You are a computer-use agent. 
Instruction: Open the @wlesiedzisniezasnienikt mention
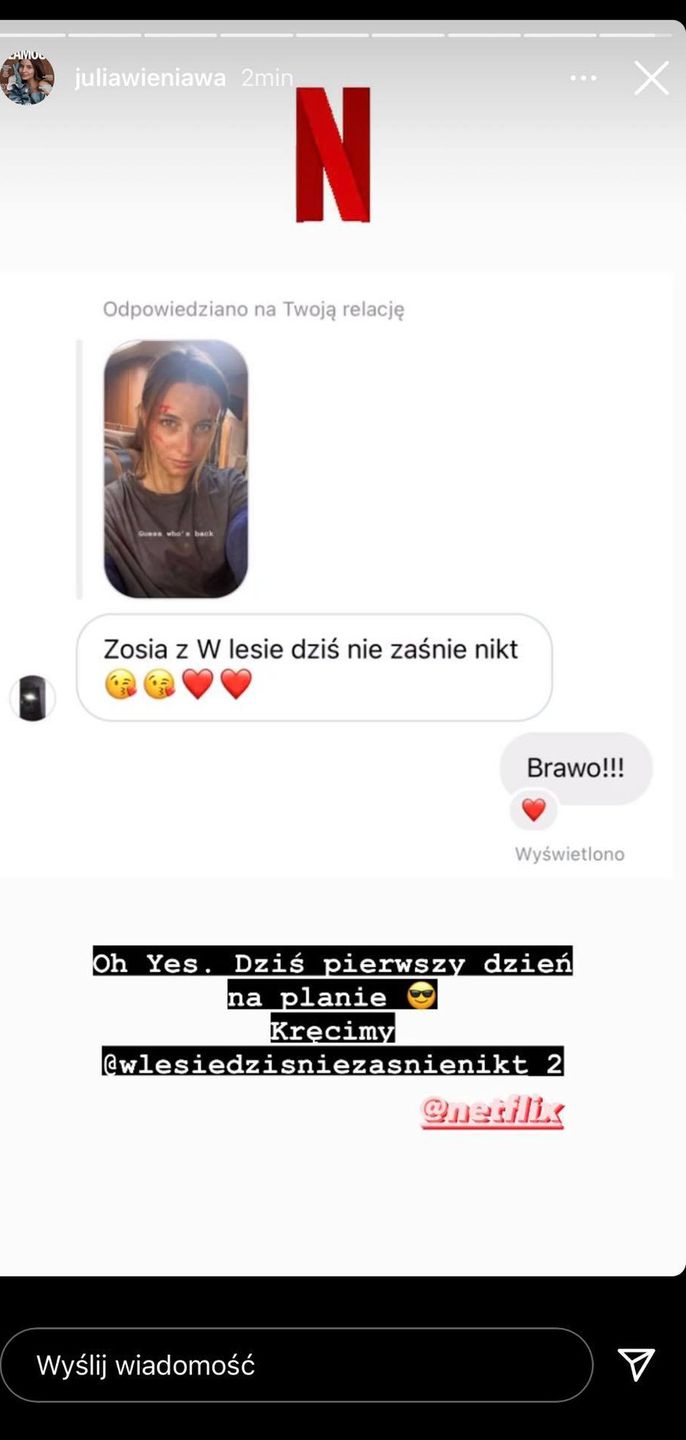tap(320, 1063)
